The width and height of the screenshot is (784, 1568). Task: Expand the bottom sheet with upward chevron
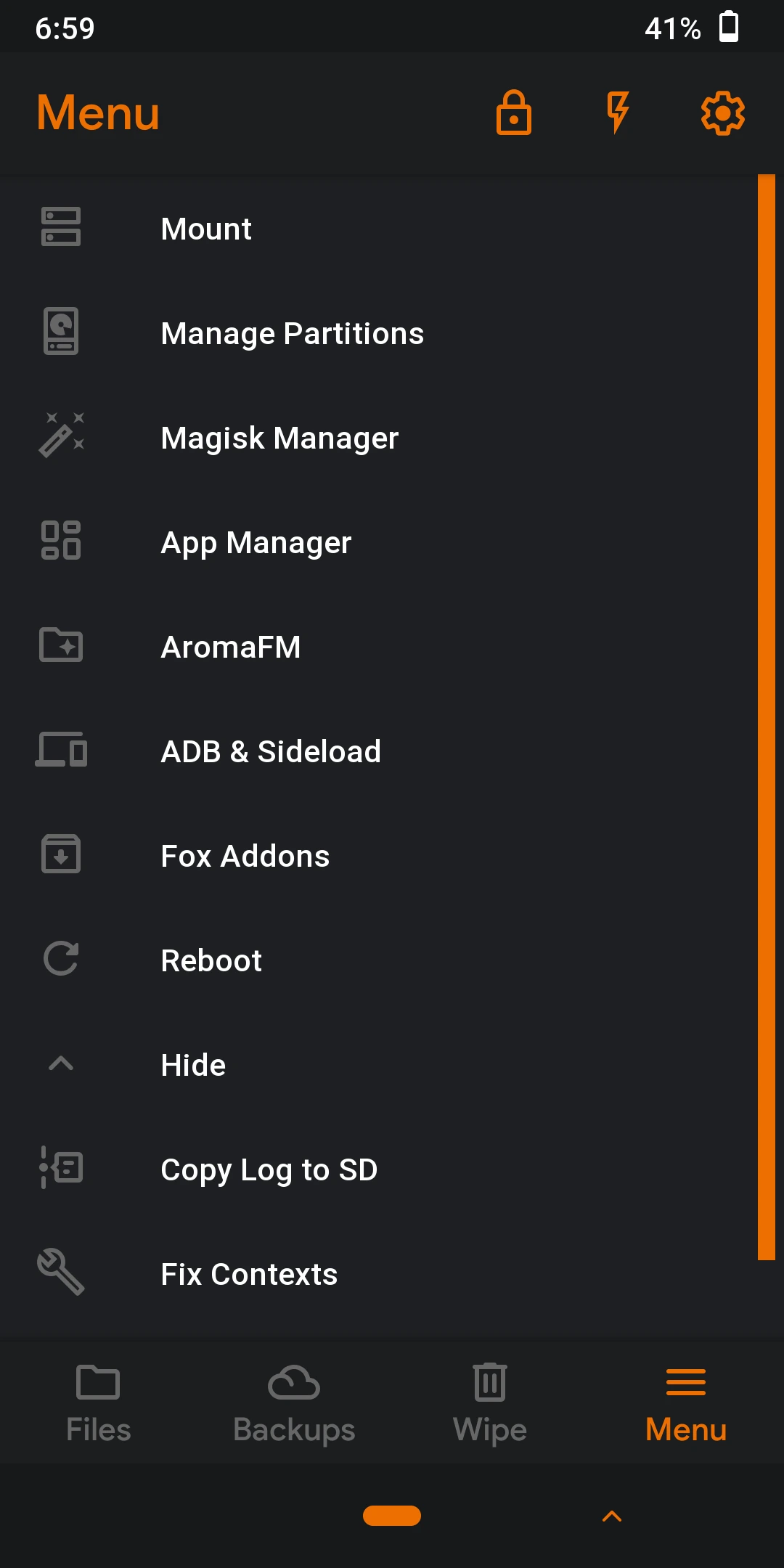click(612, 1517)
